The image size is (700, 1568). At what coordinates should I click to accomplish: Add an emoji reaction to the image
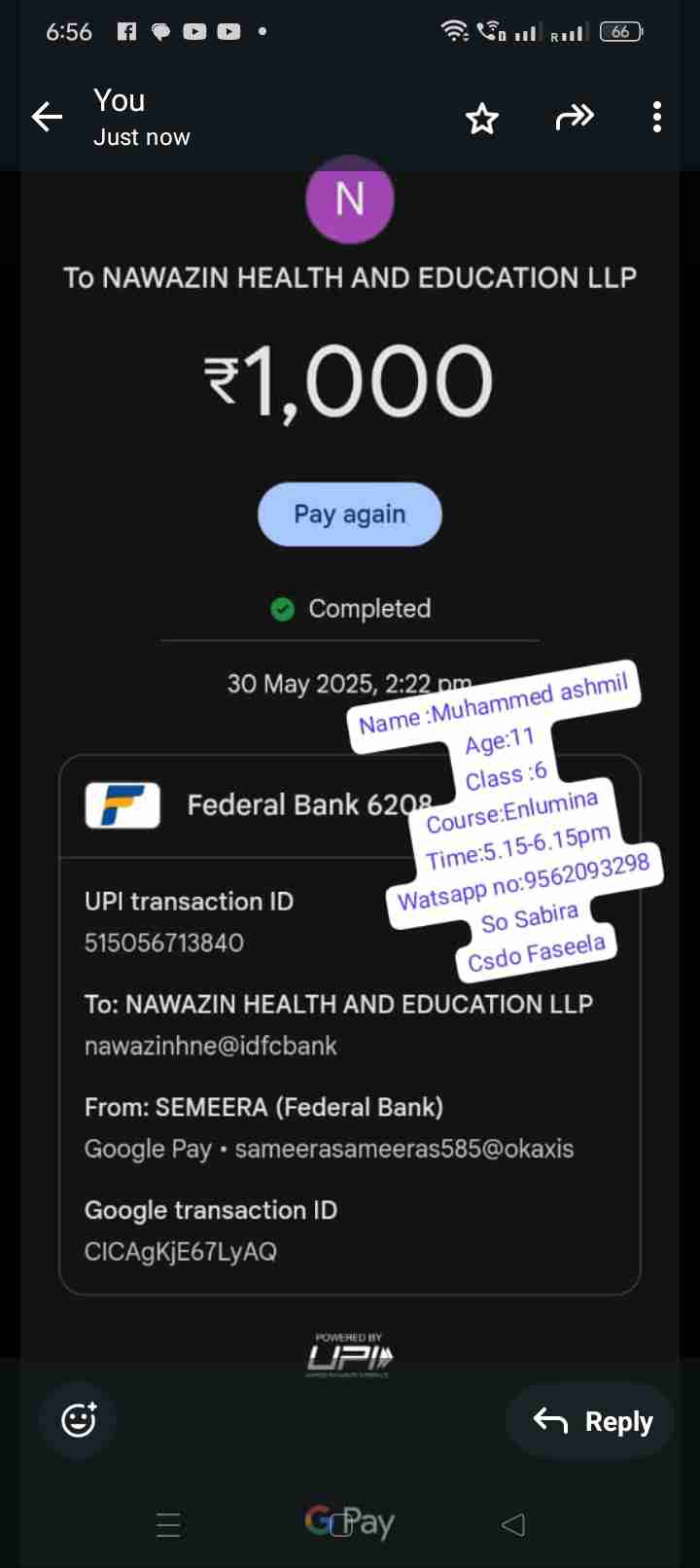click(x=79, y=1420)
